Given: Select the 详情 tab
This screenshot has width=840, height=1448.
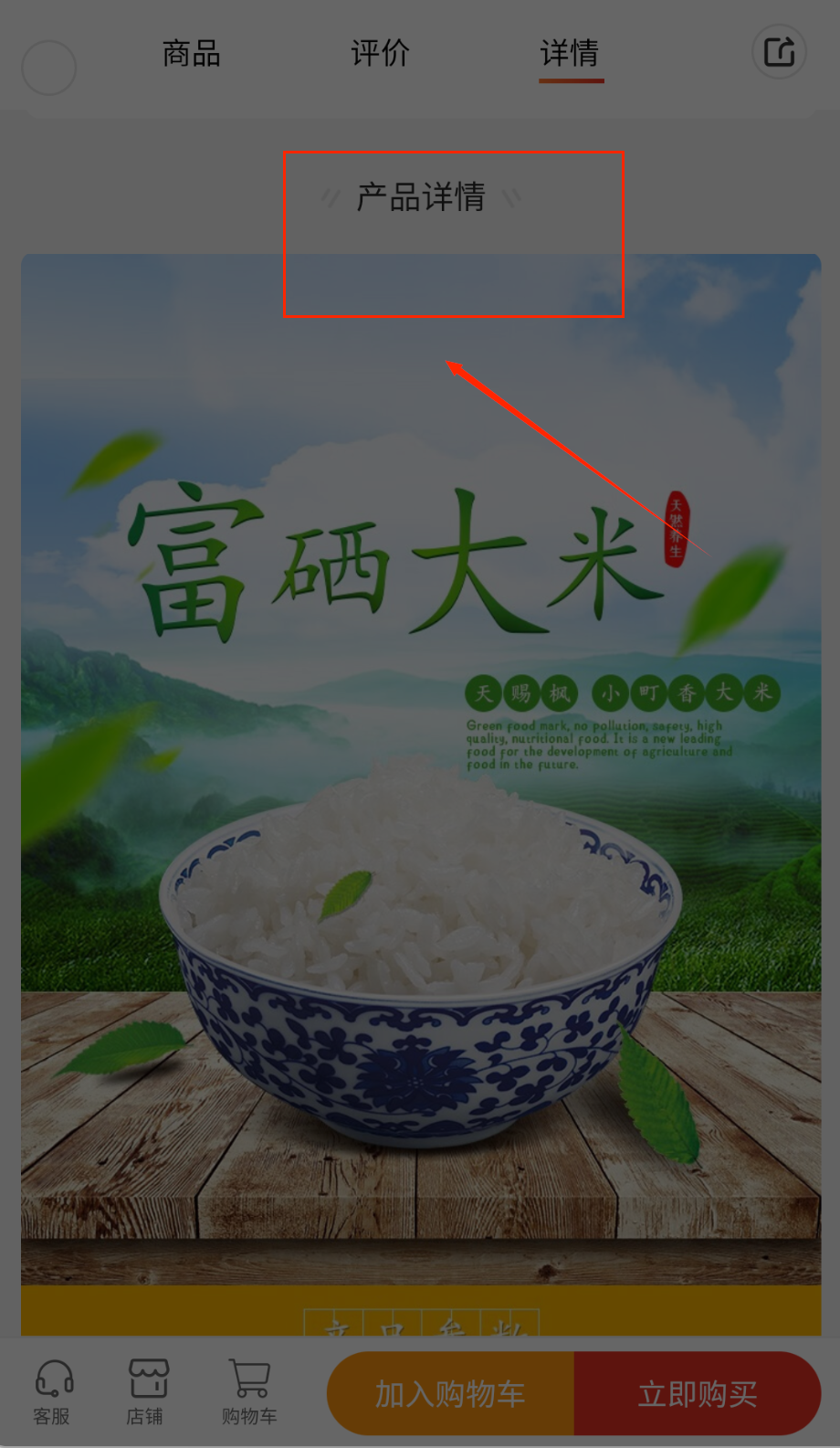Looking at the screenshot, I should (x=570, y=54).
